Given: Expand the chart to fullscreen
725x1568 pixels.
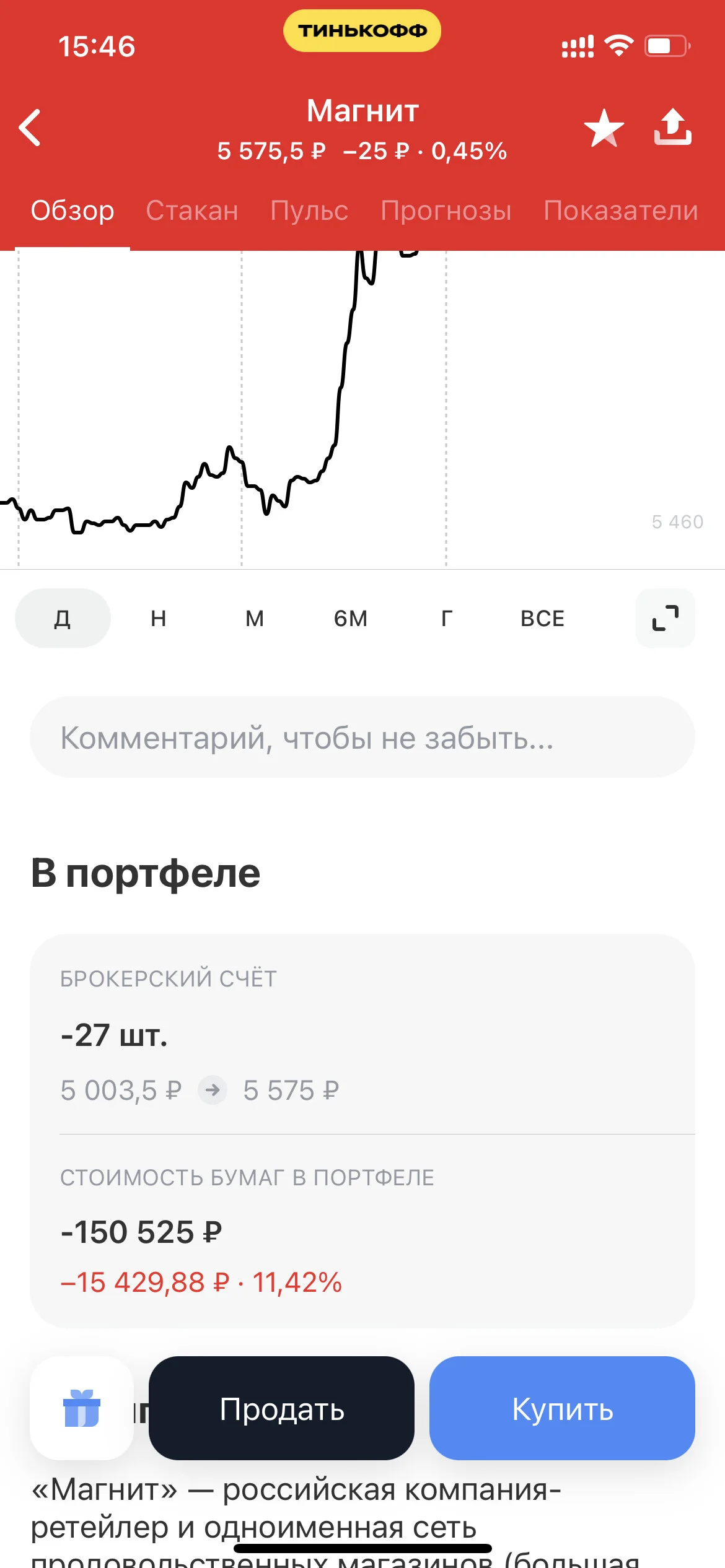Looking at the screenshot, I should pyautogui.click(x=666, y=618).
